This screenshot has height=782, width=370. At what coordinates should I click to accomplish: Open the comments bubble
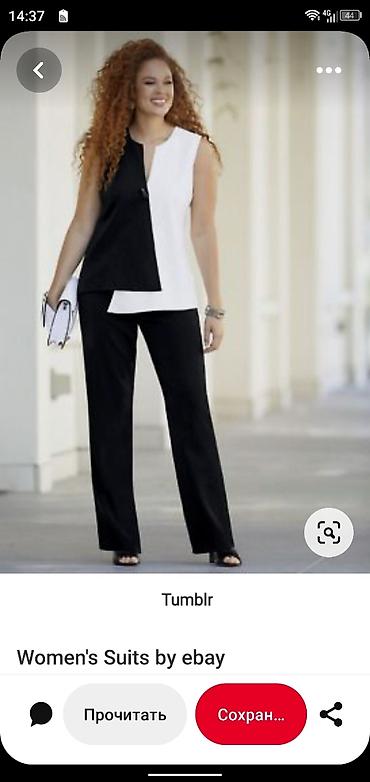click(41, 714)
